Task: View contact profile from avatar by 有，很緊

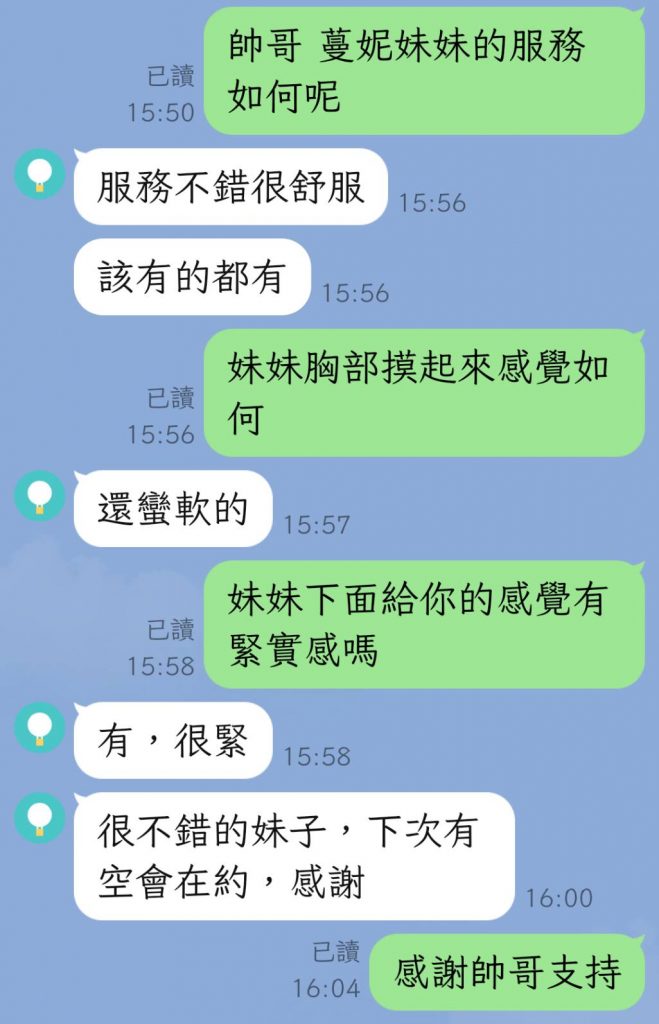Action: 40,727
